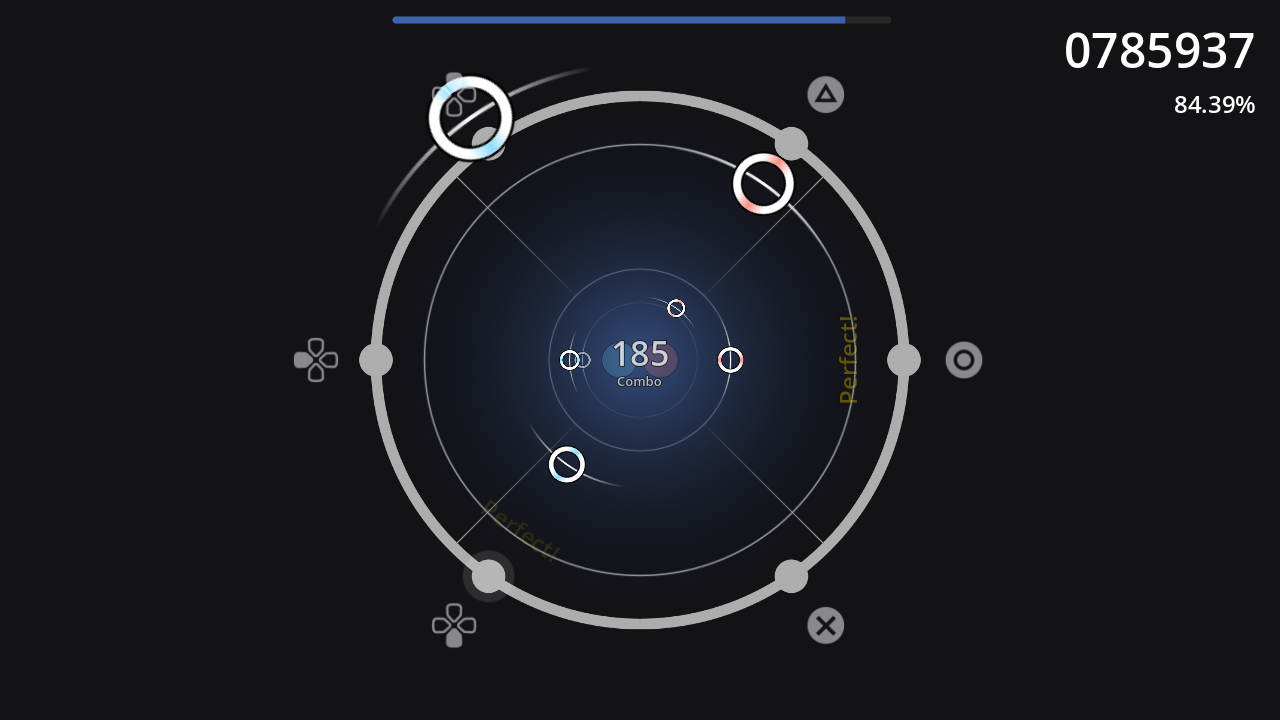Image resolution: width=1280 pixels, height=720 pixels.
Task: Tap the circle button icon
Action: pos(964,360)
